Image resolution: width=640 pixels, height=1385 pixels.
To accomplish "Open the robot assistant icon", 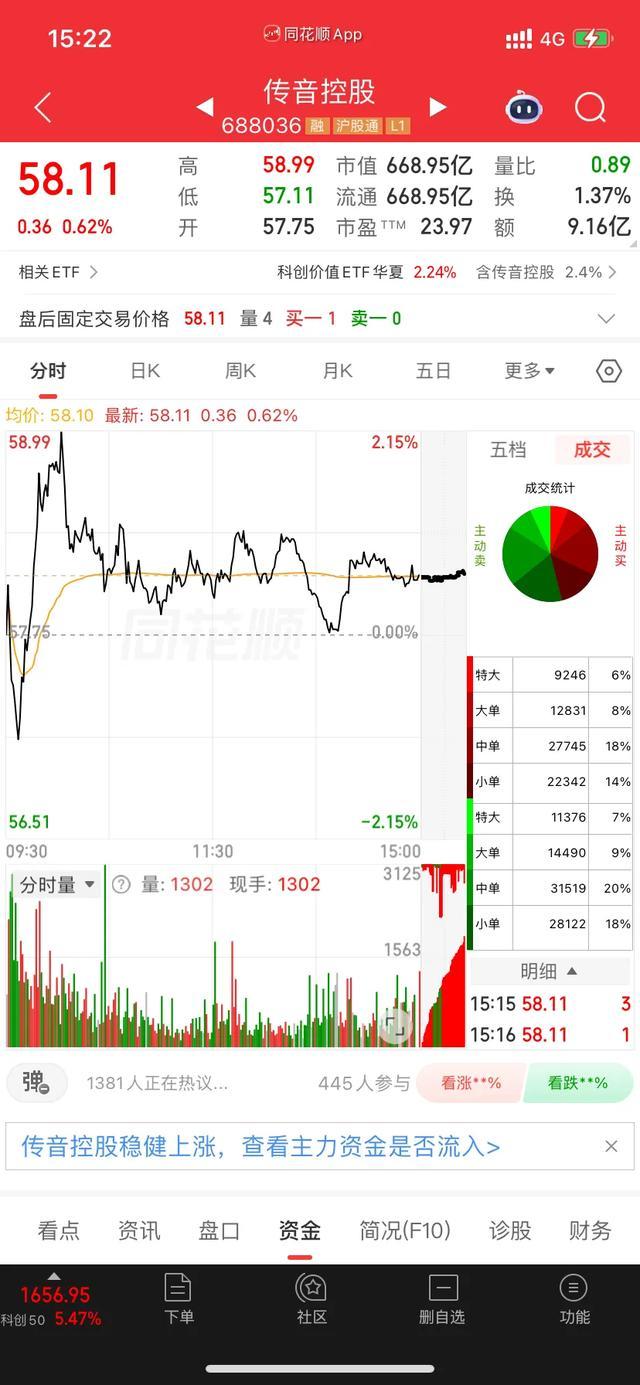I will tap(524, 107).
